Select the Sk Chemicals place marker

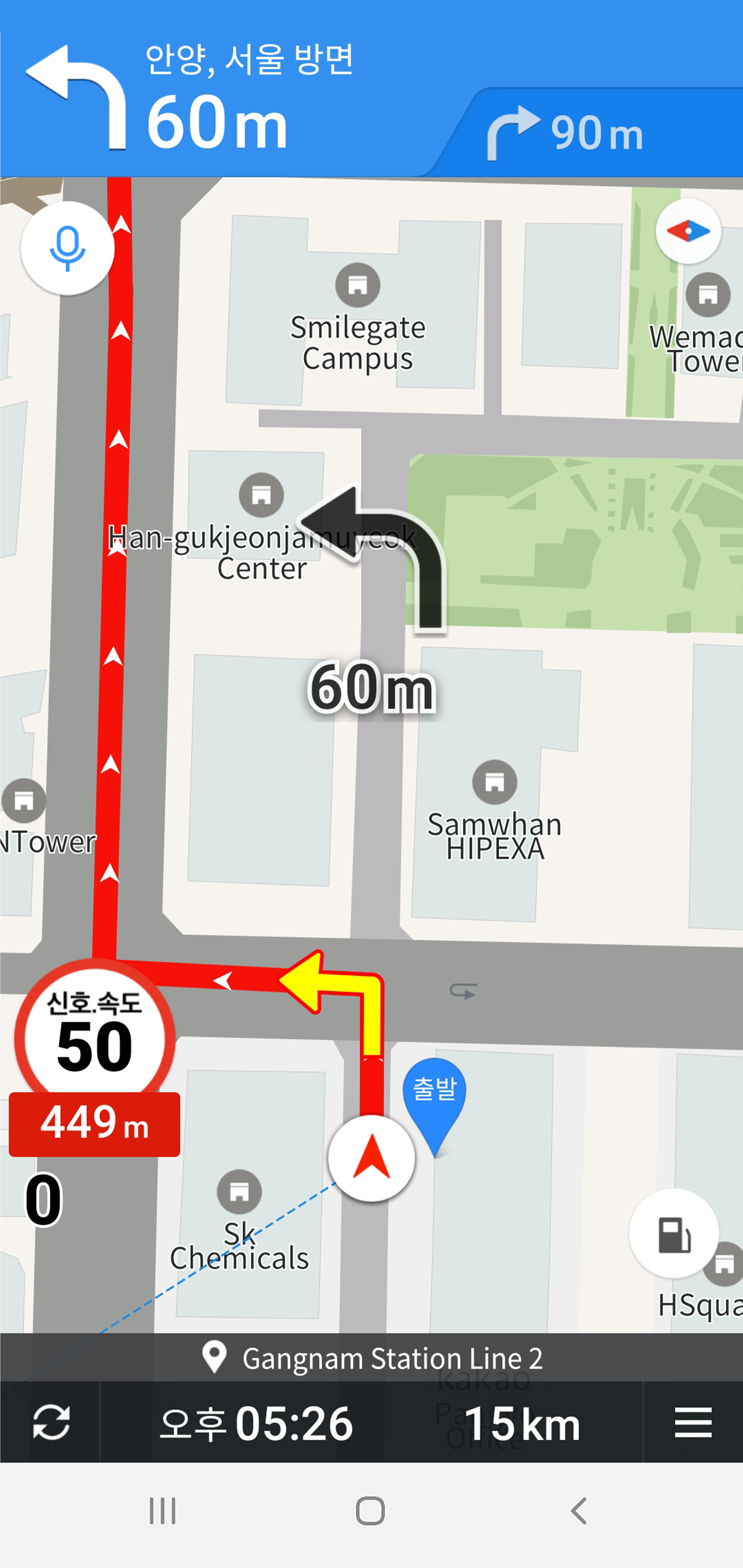pos(239,1192)
